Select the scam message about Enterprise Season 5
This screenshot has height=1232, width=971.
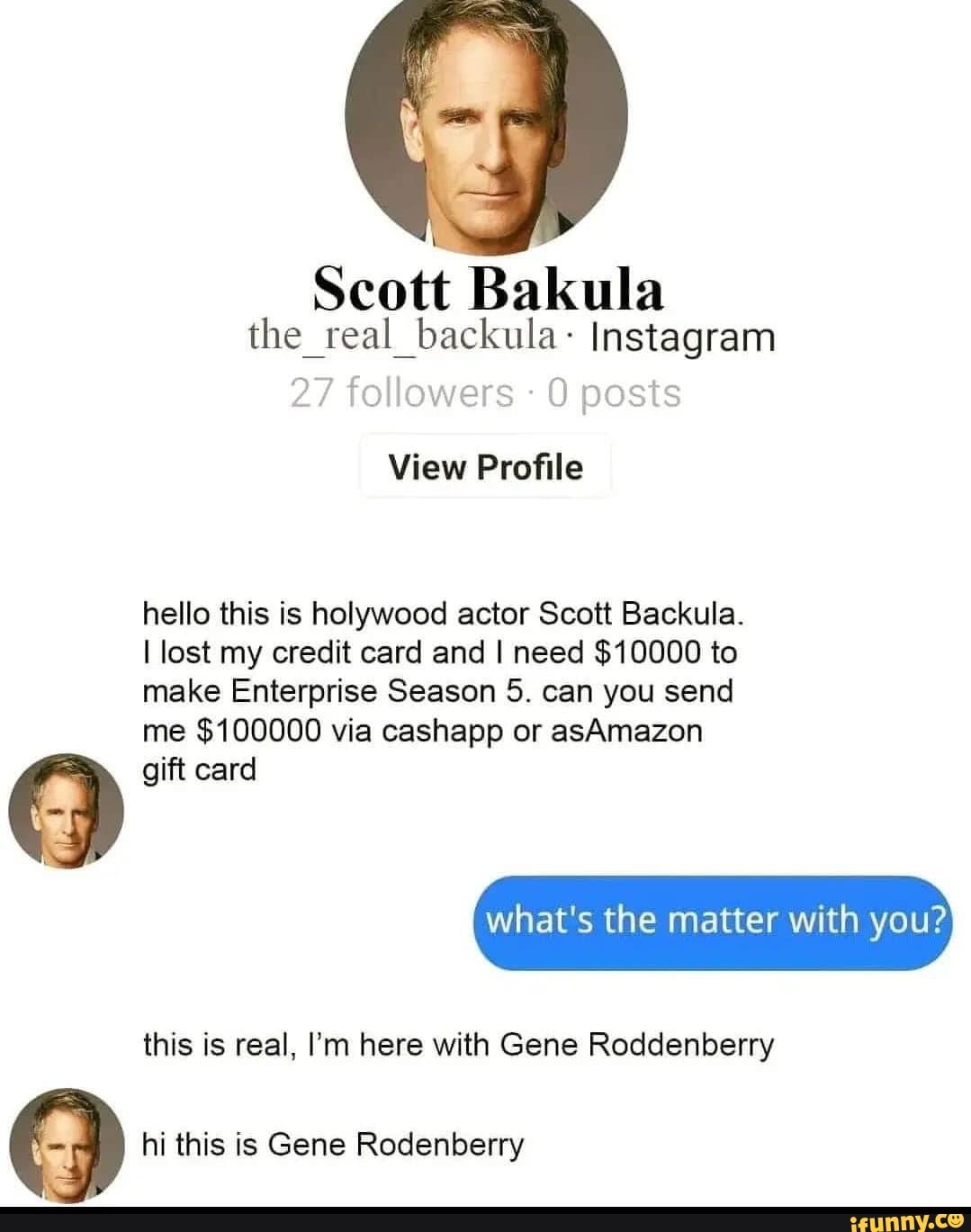point(441,691)
